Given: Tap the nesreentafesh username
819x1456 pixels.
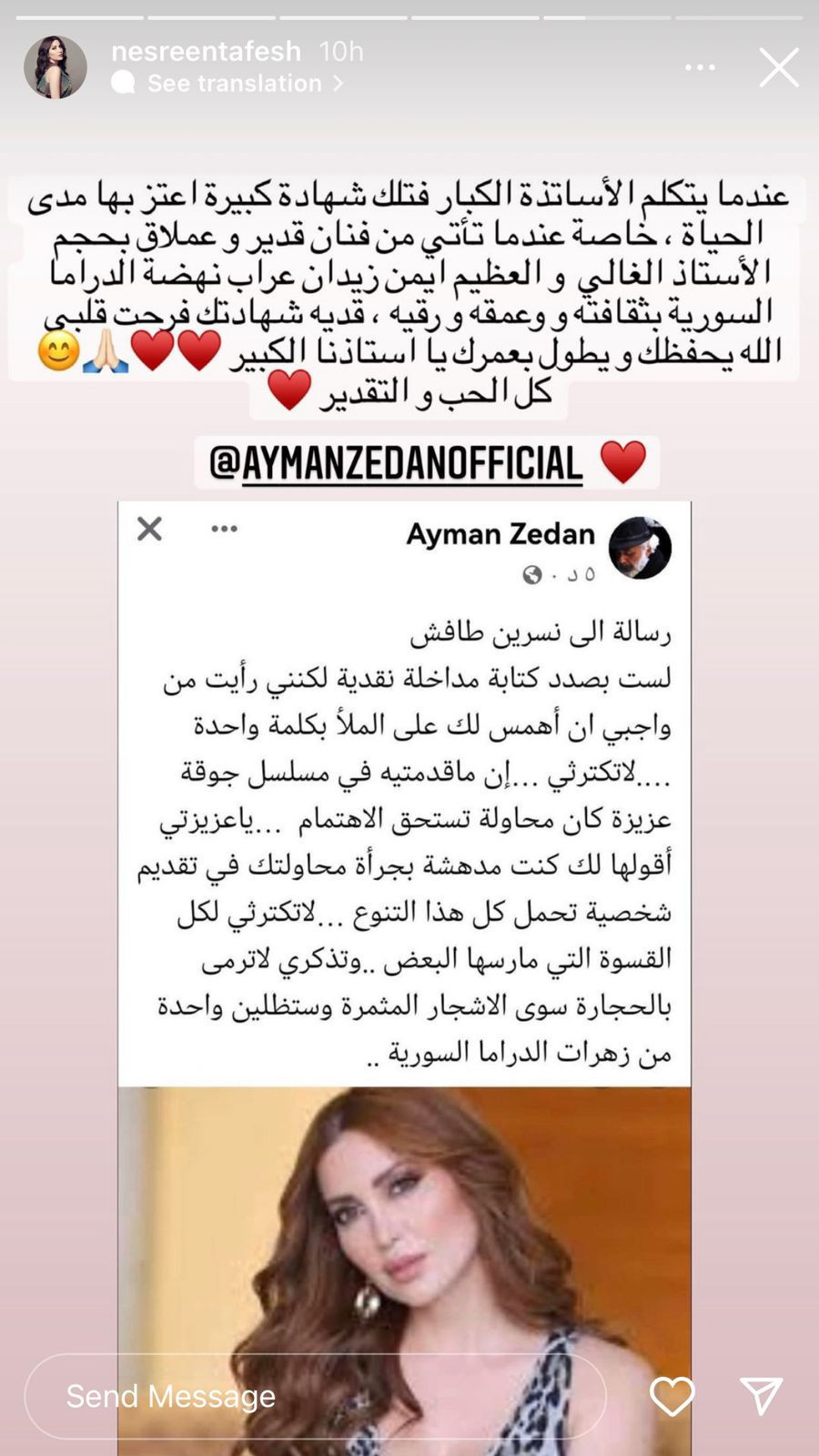Looking at the screenshot, I should [206, 51].
